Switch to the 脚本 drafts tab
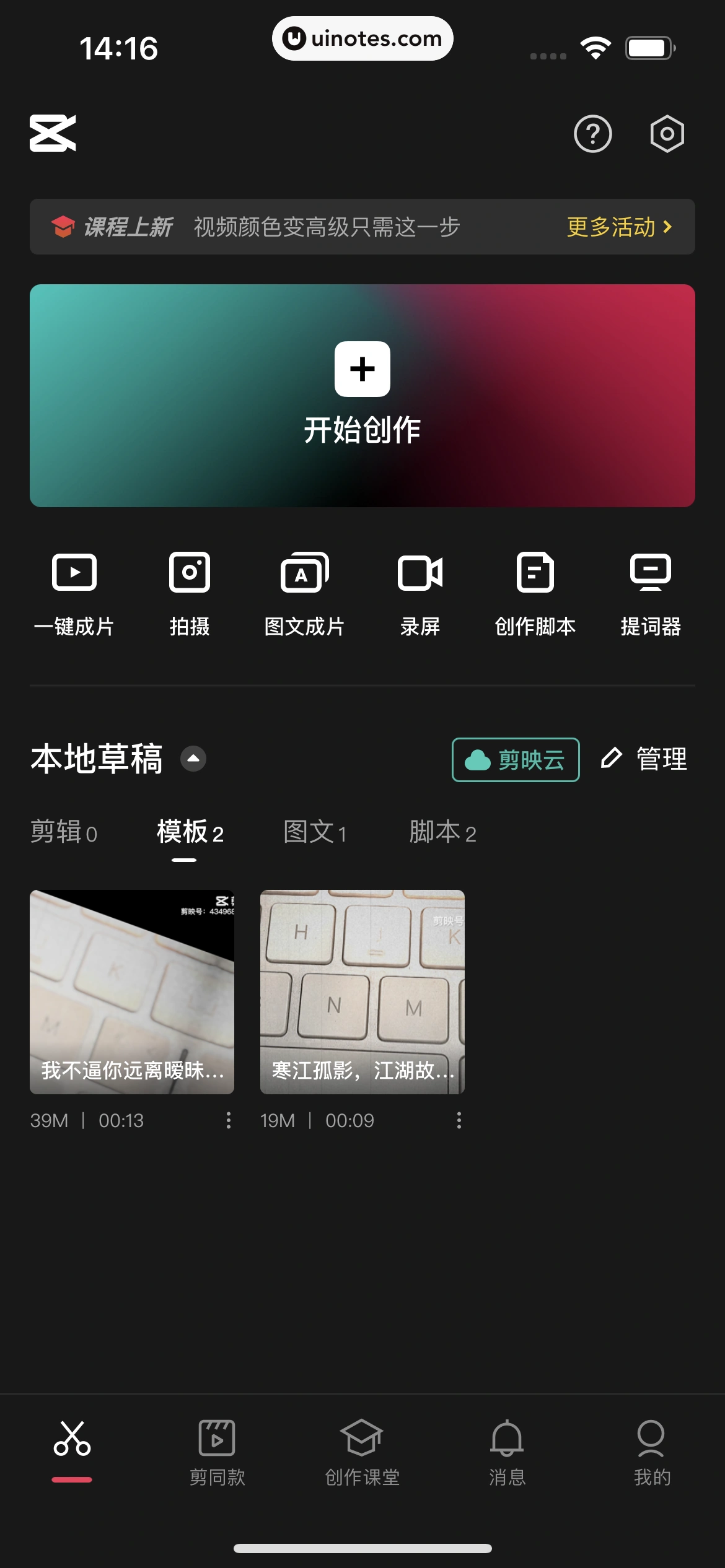Viewport: 725px width, 1568px height. [442, 833]
